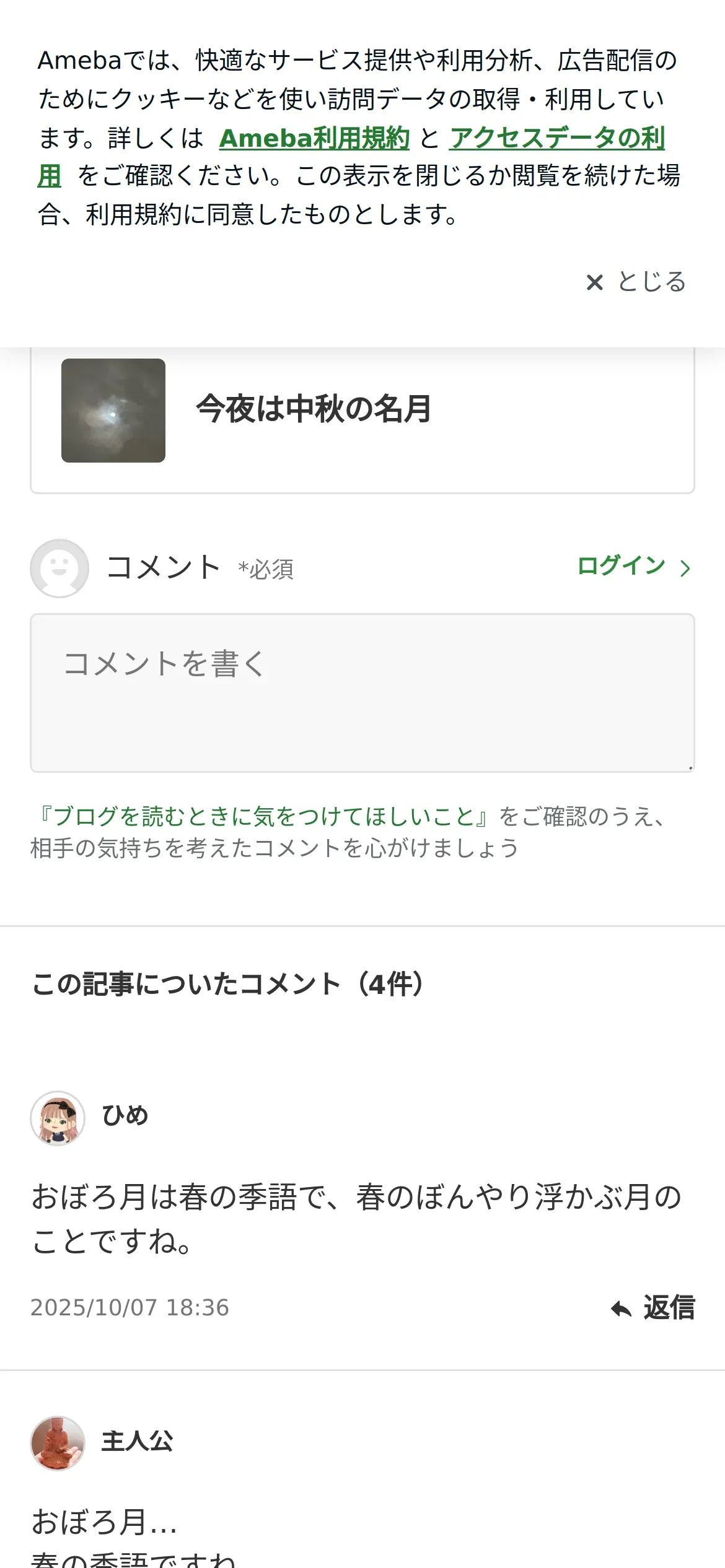725x1568 pixels.
Task: Open the アクセスデータの利用 link
Action: pyautogui.click(x=556, y=137)
